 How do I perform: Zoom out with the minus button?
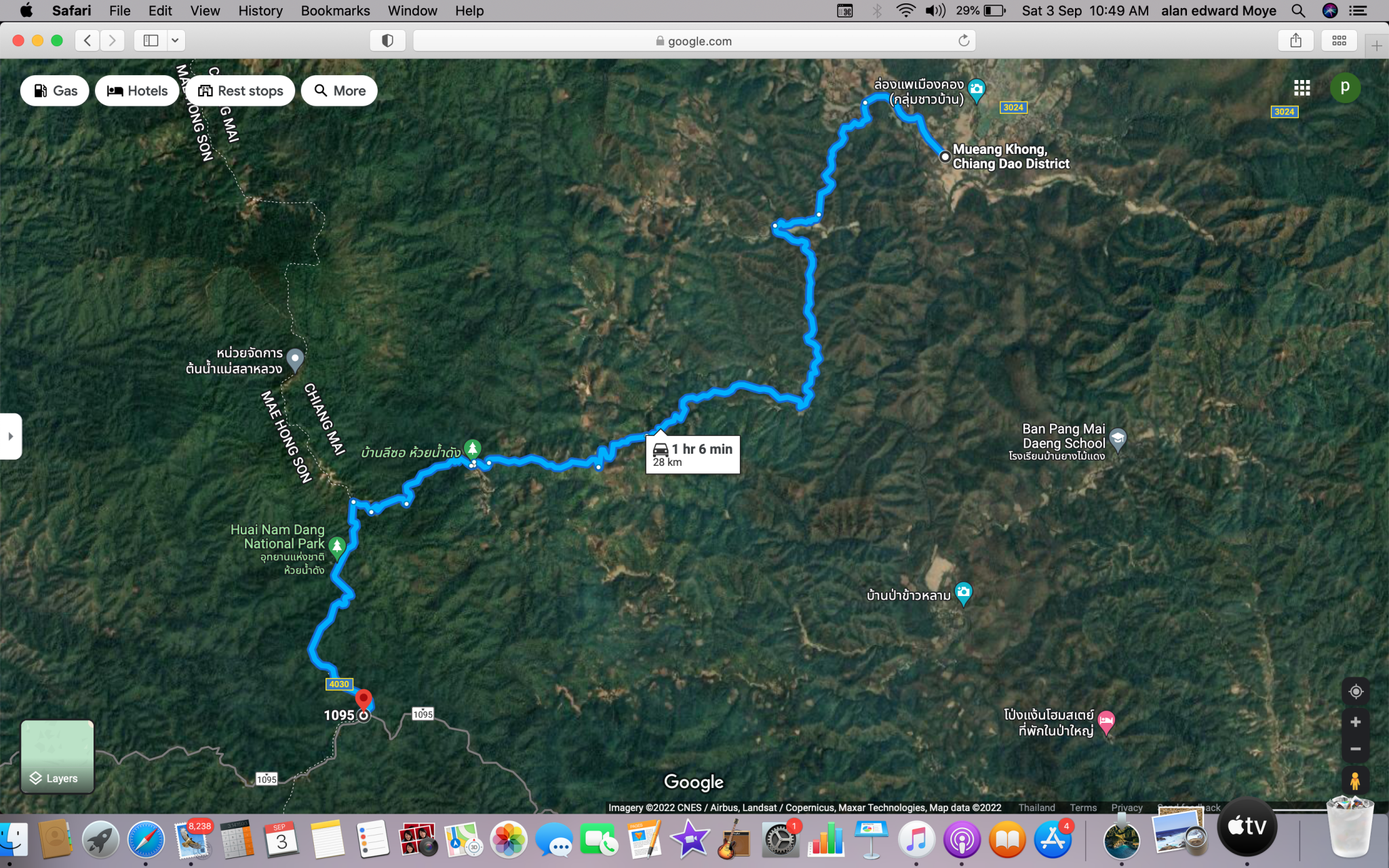(1355, 749)
